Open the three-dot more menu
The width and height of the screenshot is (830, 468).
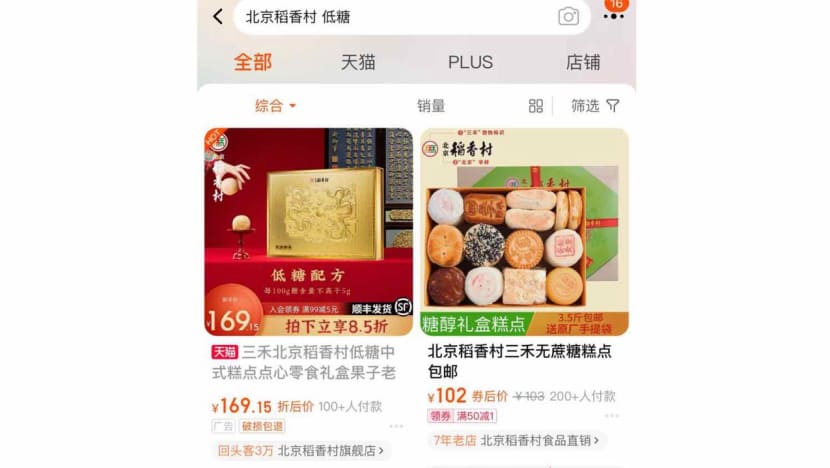[x=613, y=17]
